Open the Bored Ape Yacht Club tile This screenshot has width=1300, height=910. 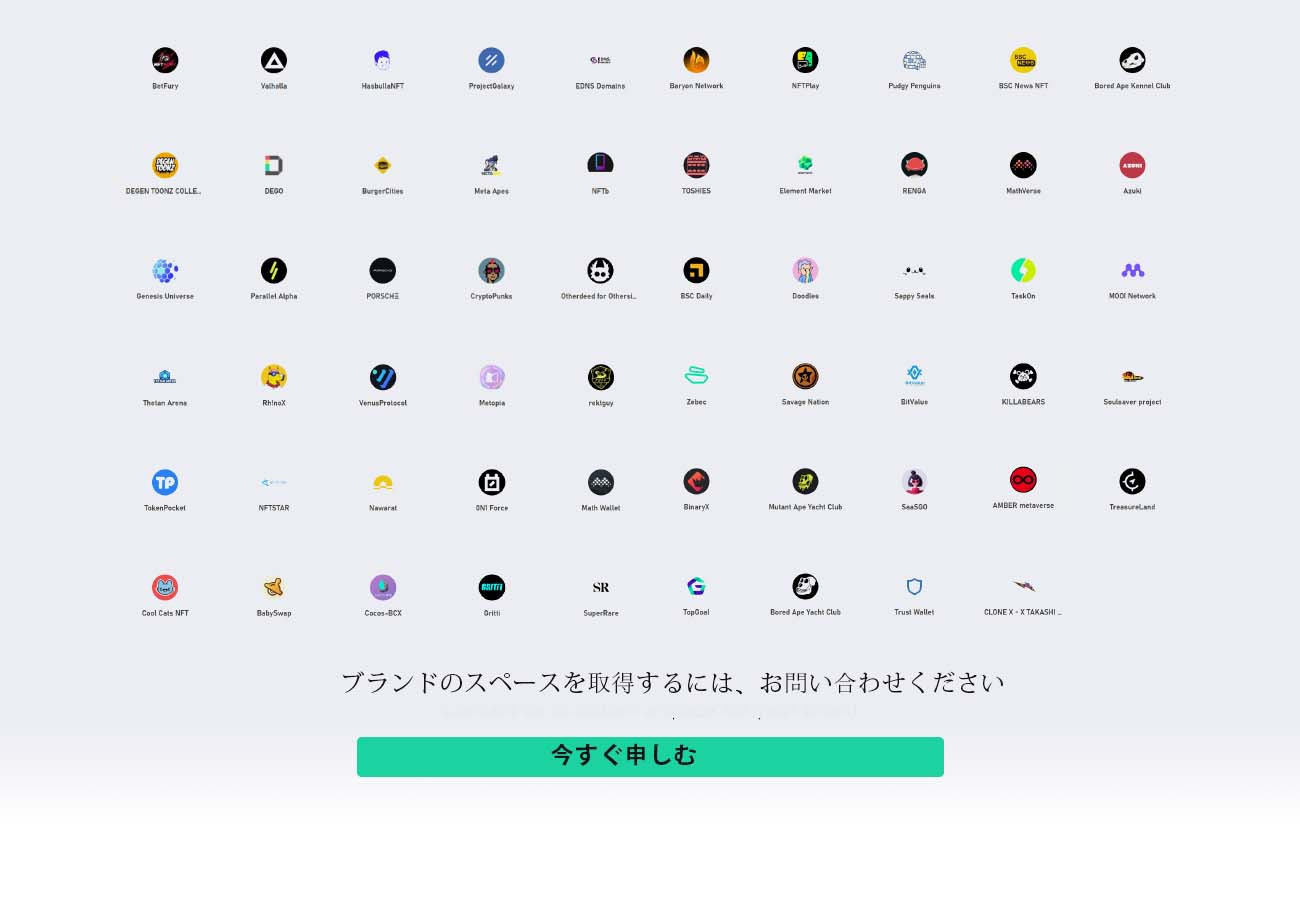pos(805,587)
